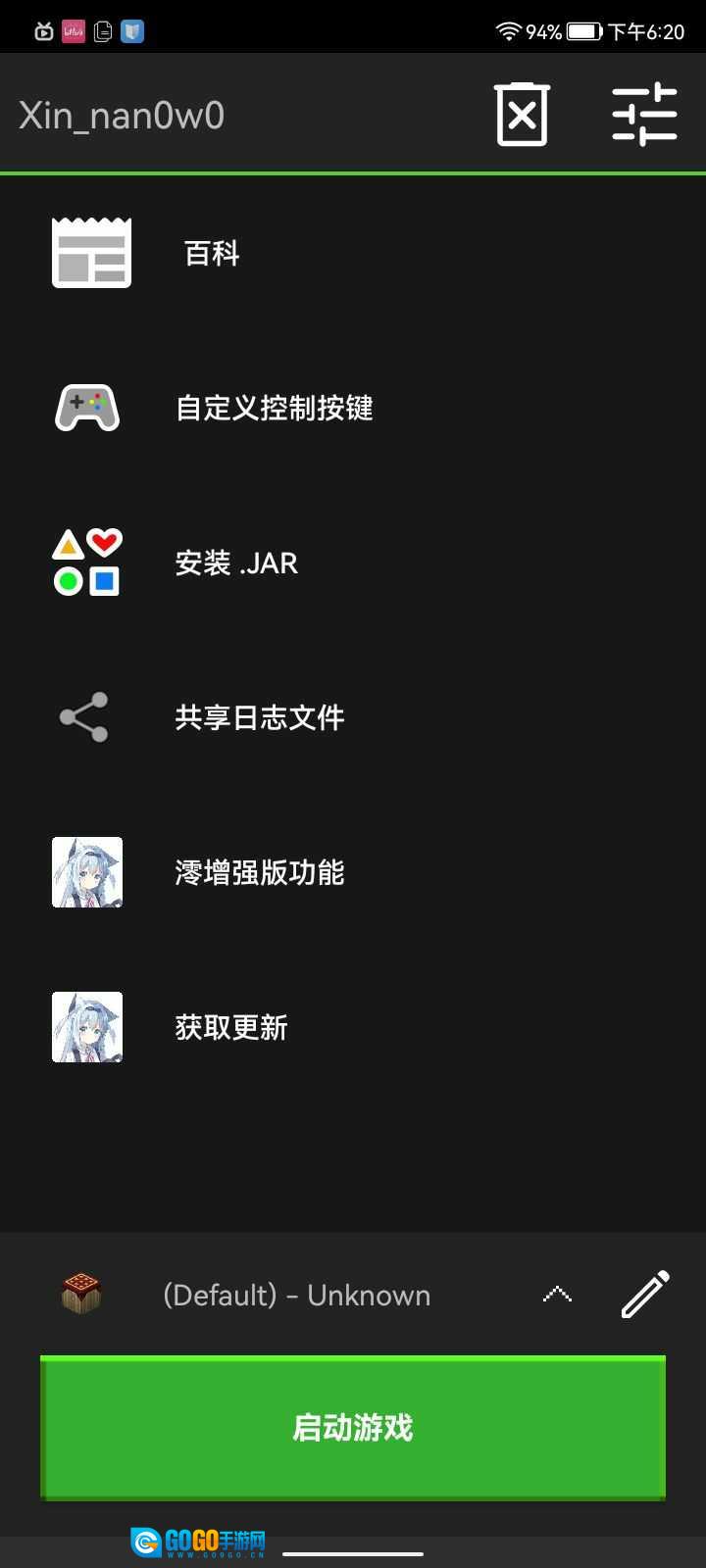This screenshot has width=706, height=1568.
Task: Open the 百科 wiki entry
Action: [x=212, y=254]
